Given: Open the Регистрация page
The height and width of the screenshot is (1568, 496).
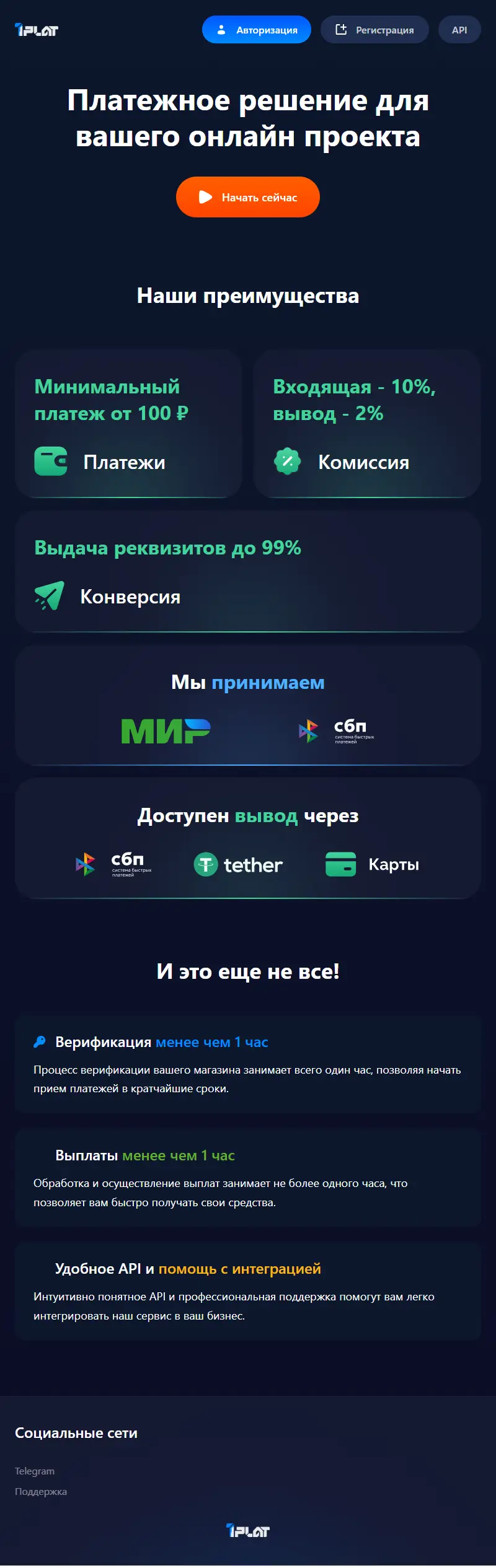Looking at the screenshot, I should tap(374, 30).
